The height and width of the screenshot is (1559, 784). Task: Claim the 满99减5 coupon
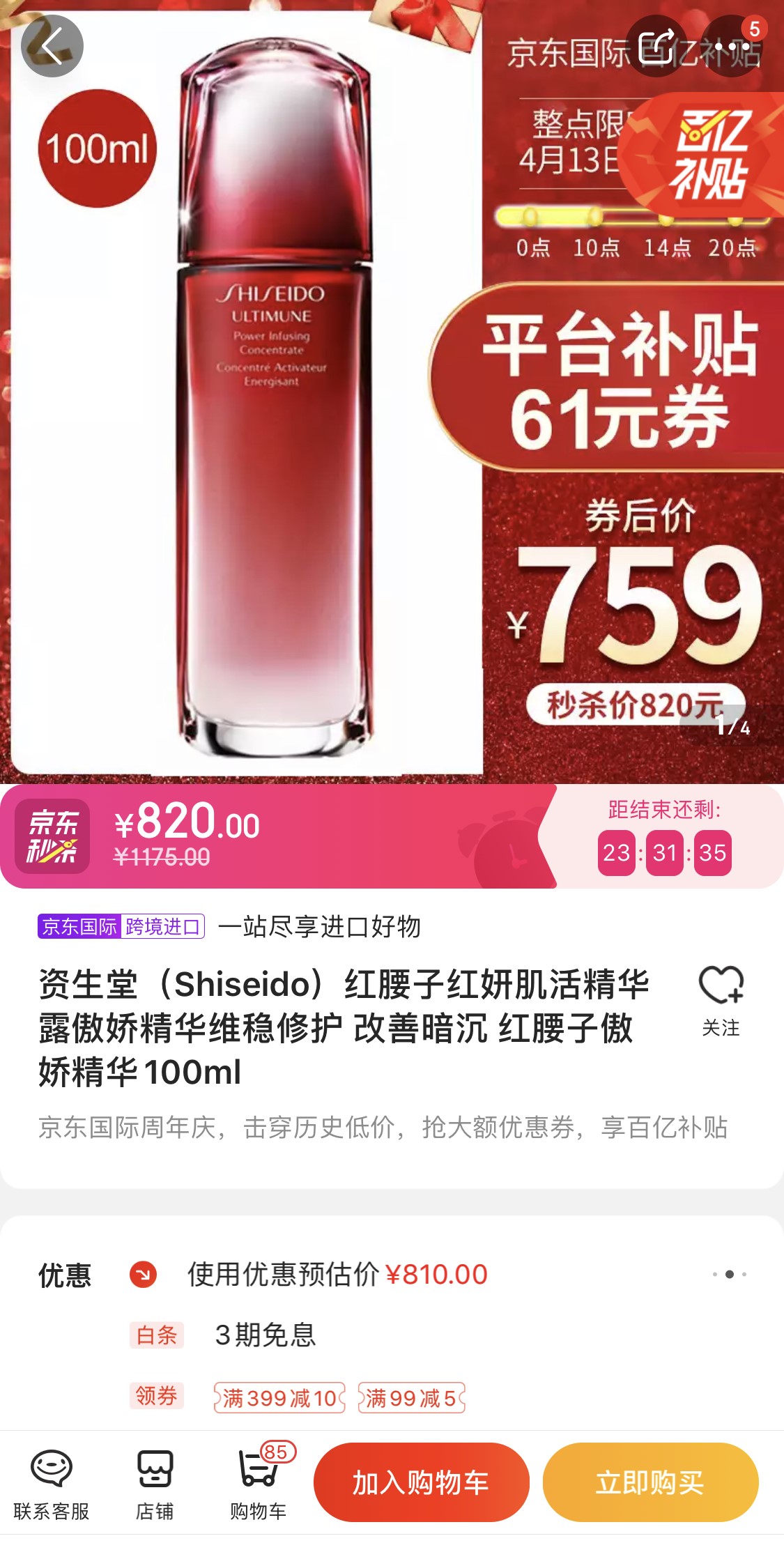pyautogui.click(x=411, y=1397)
